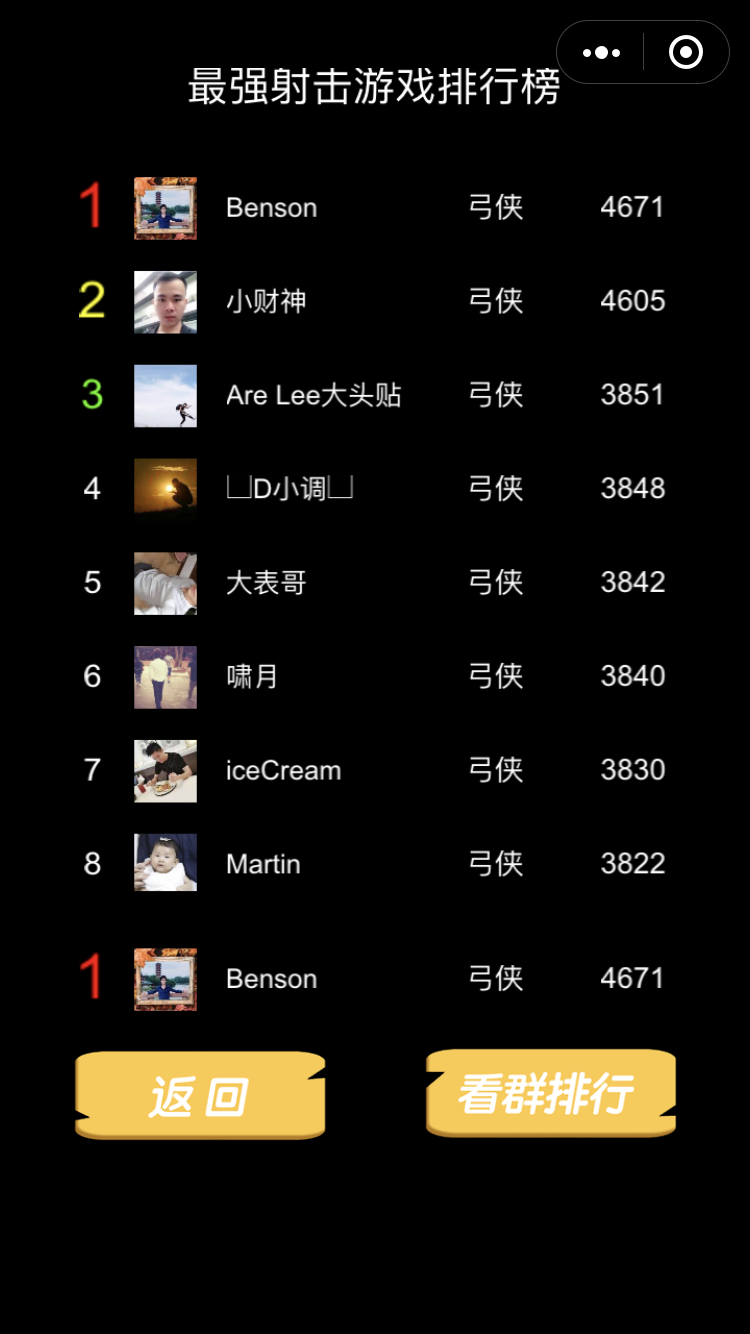
Task: Open the 看群排行 group ranking
Action: [x=551, y=1093]
